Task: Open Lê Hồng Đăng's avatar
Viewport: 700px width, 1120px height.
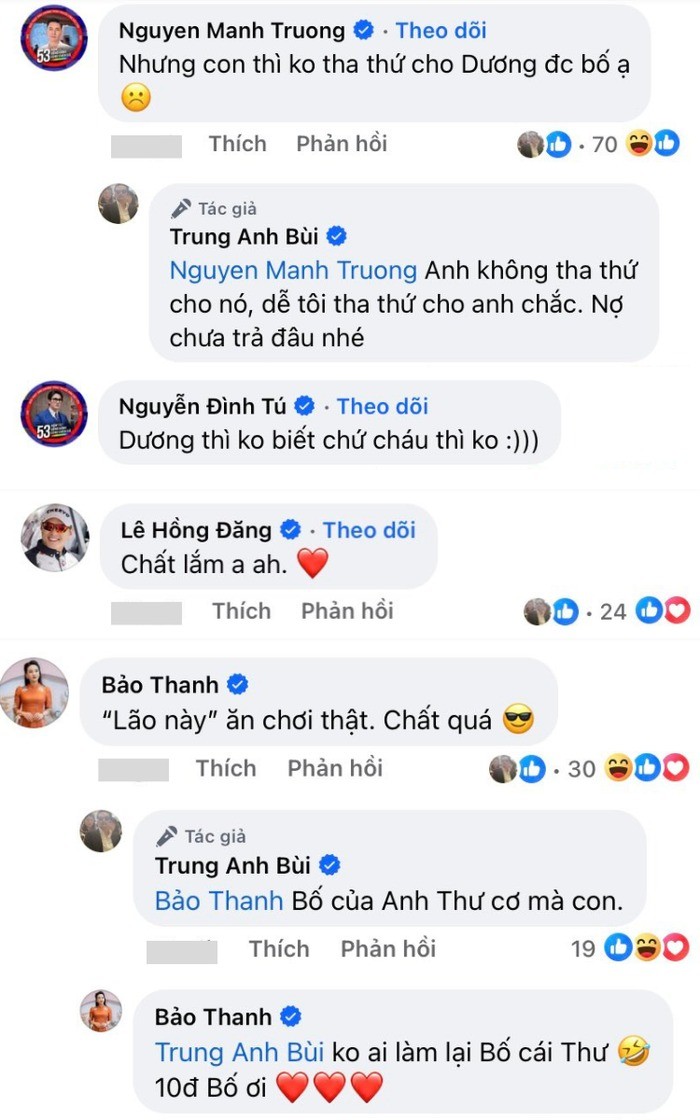Action: click(55, 537)
